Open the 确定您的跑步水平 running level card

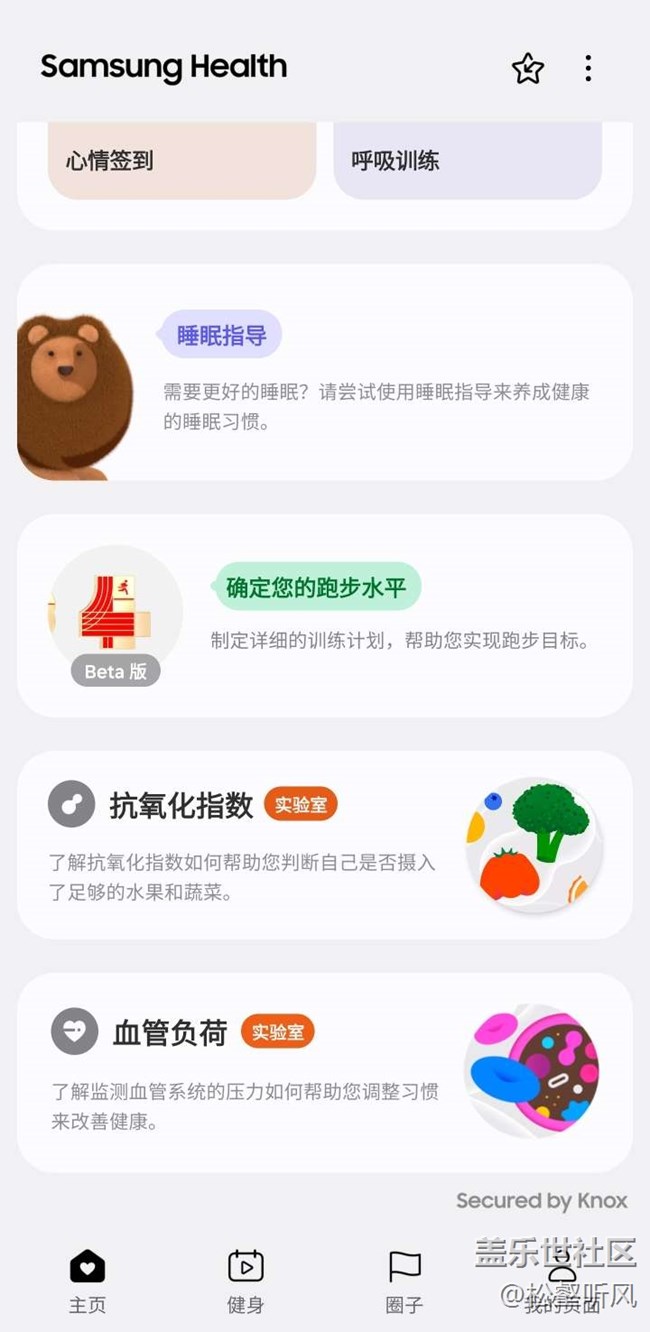(x=325, y=615)
